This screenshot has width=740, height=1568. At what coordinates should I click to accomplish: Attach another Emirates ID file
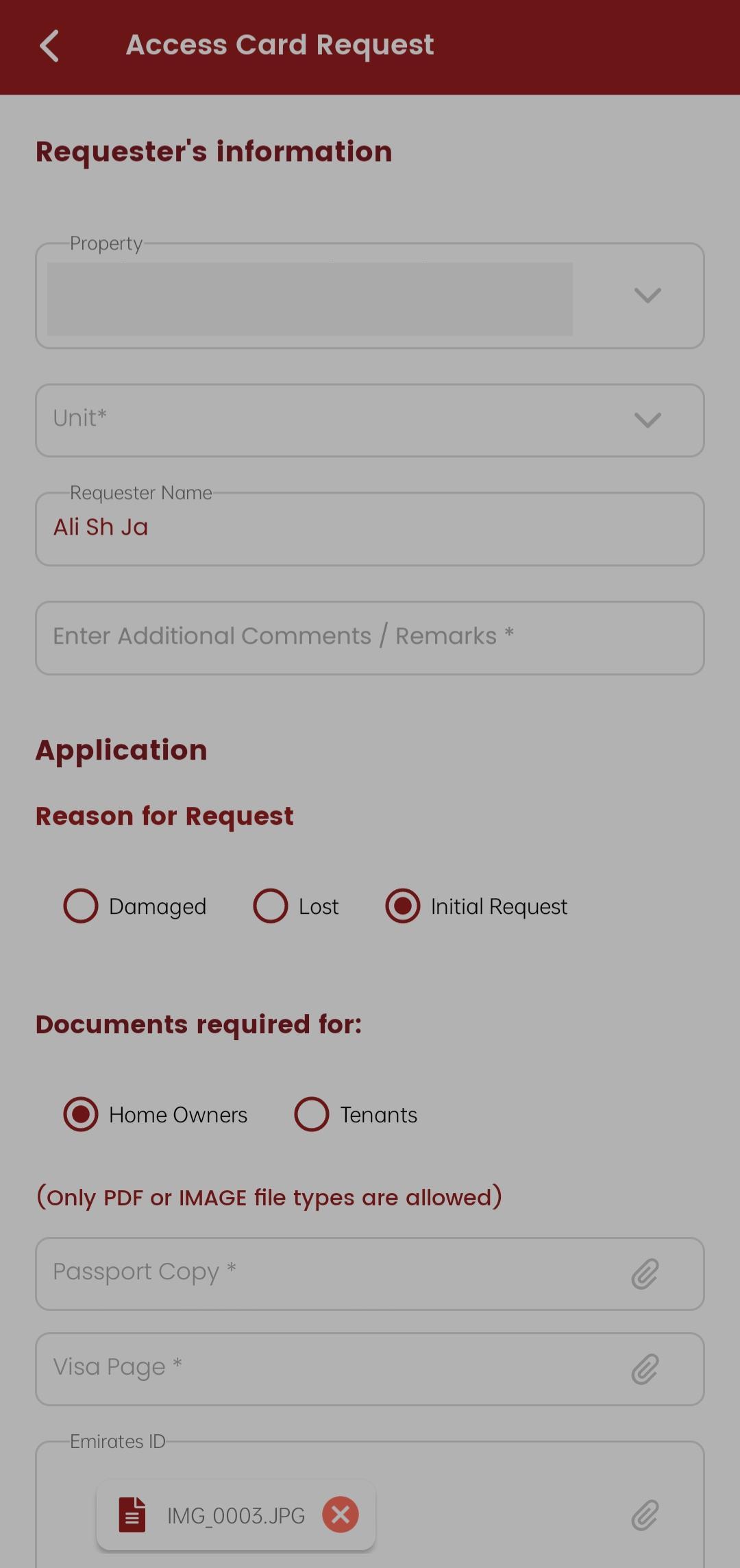click(645, 1515)
